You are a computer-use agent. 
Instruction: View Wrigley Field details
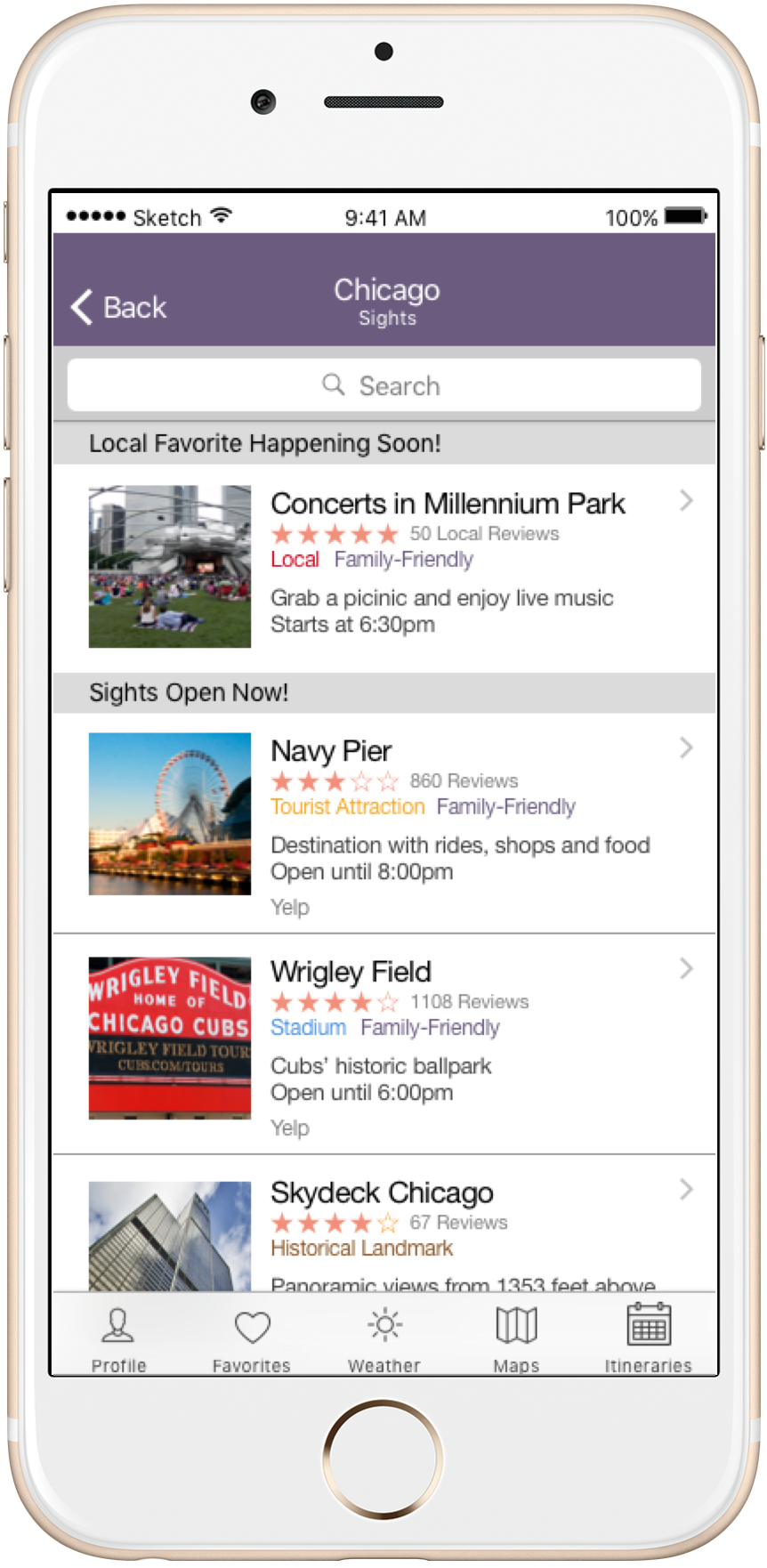[x=351, y=972]
